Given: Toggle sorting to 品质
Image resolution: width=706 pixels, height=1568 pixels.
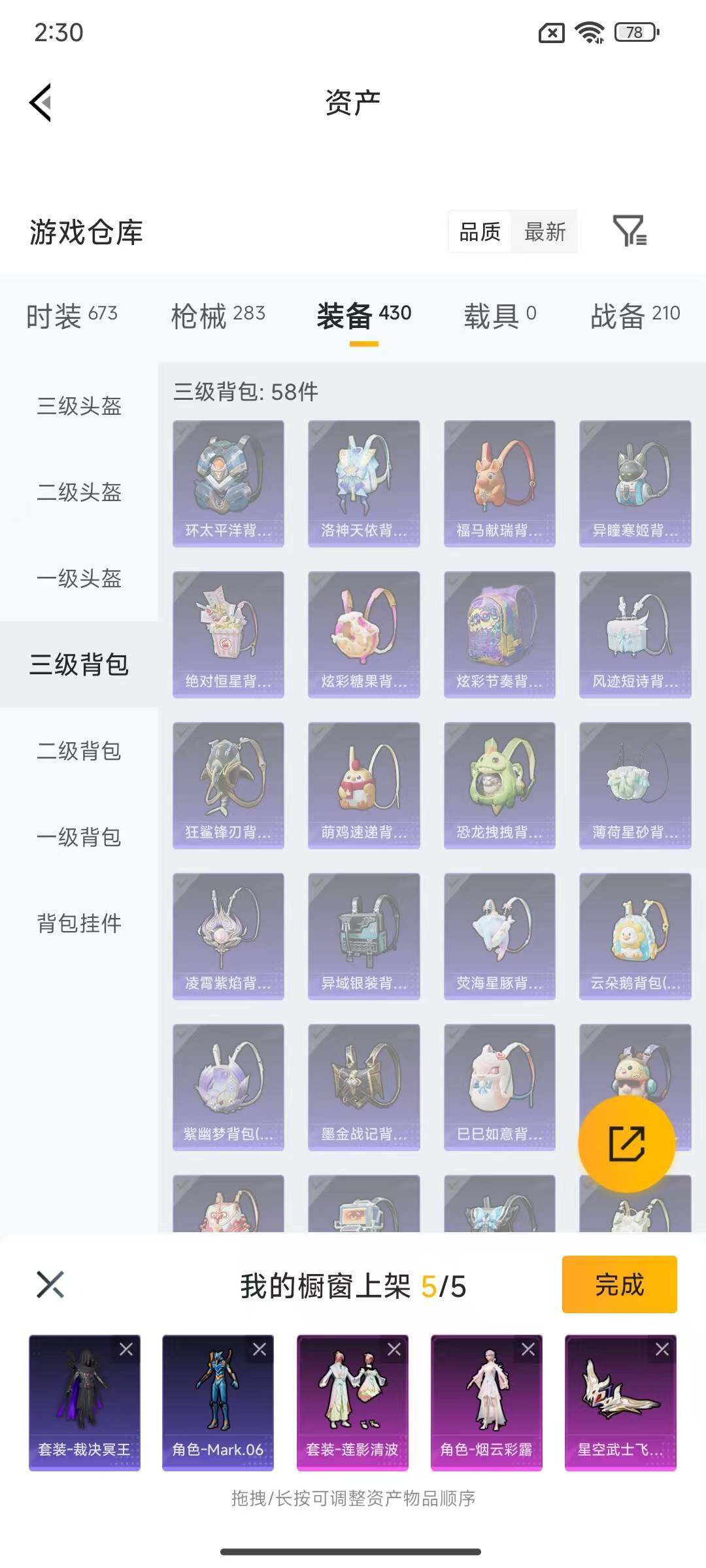Looking at the screenshot, I should coord(480,233).
